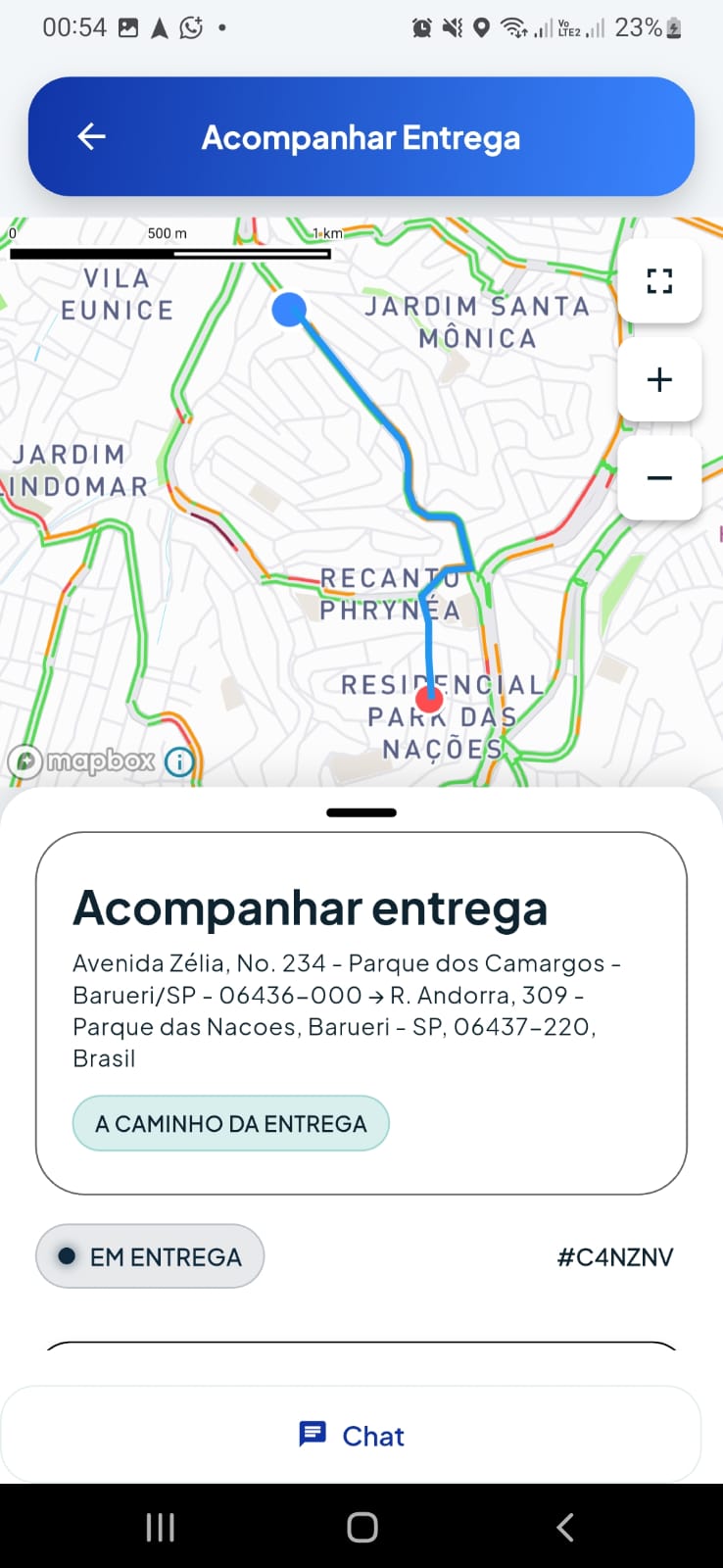Open the Chat with the courier
Image resolution: width=723 pixels, height=1568 pixels.
click(x=361, y=1434)
